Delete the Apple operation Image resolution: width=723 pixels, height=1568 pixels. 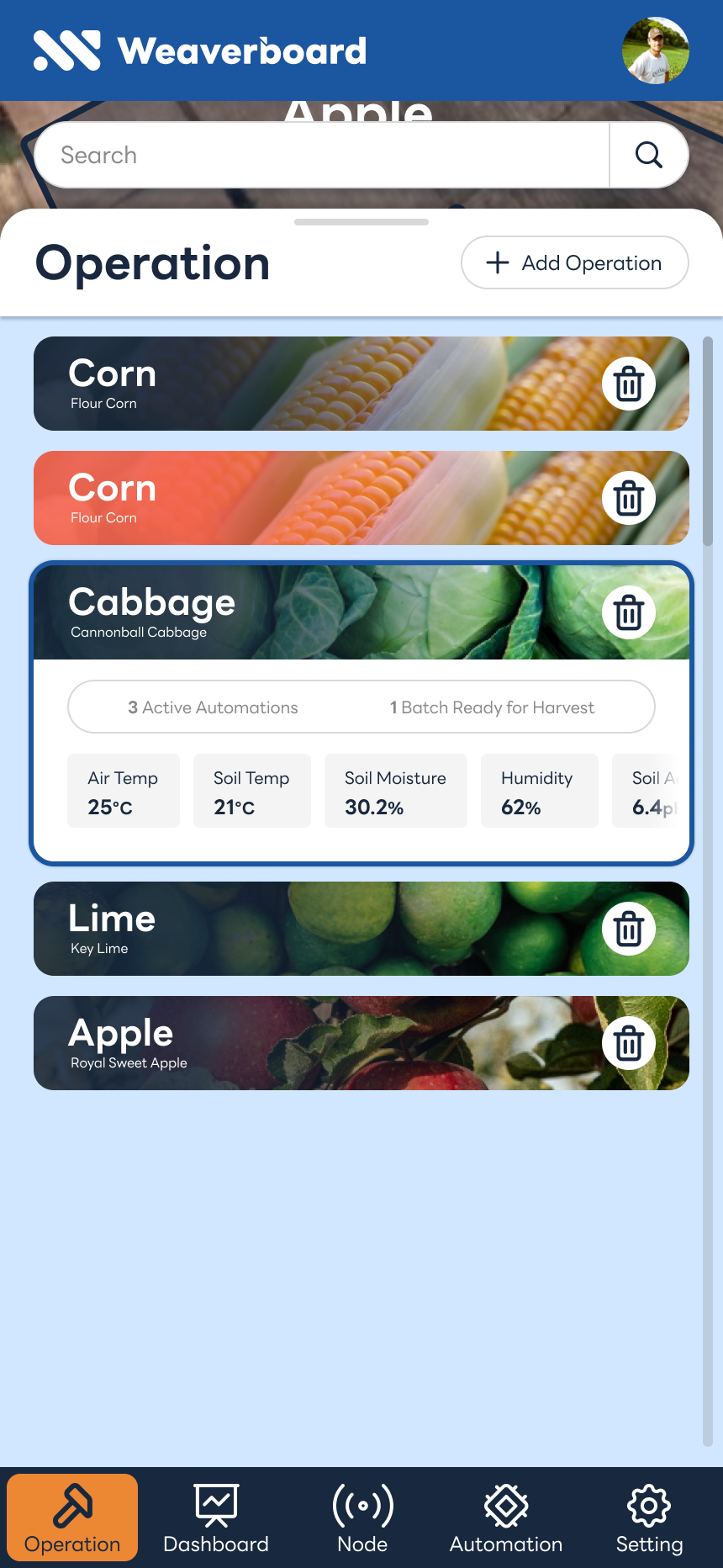pyautogui.click(x=628, y=1043)
